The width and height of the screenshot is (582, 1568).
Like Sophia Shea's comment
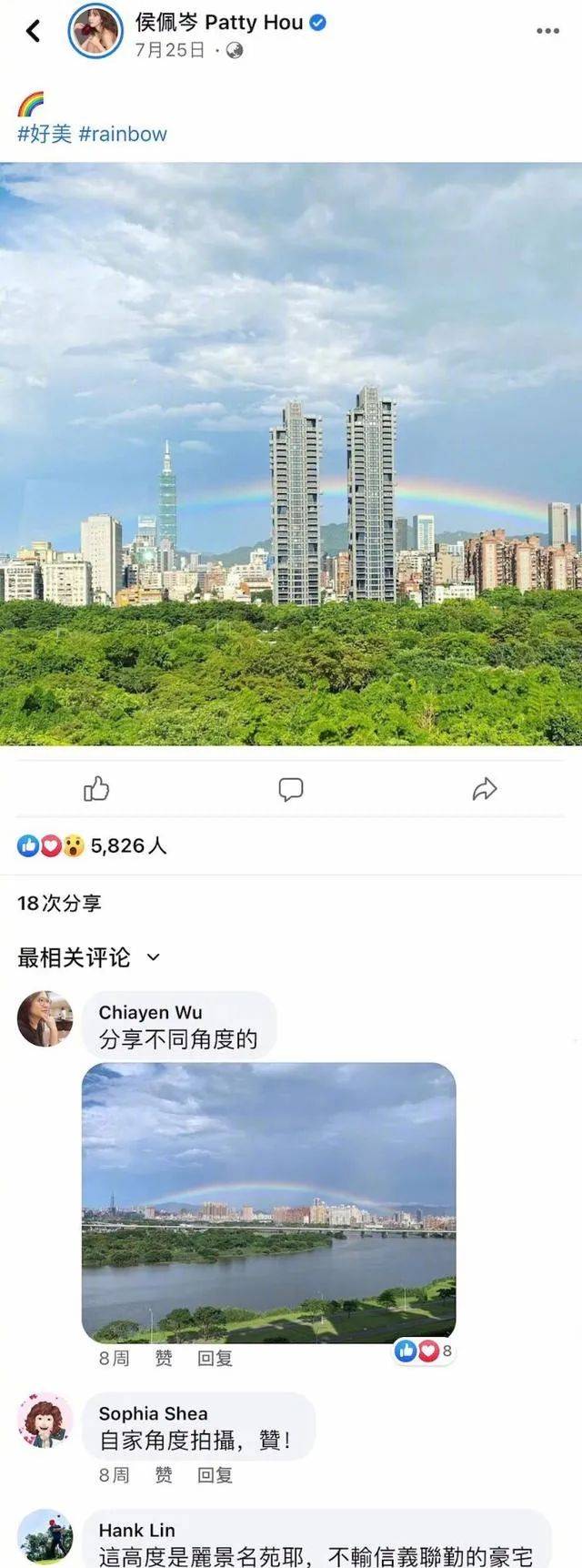coord(164,1474)
